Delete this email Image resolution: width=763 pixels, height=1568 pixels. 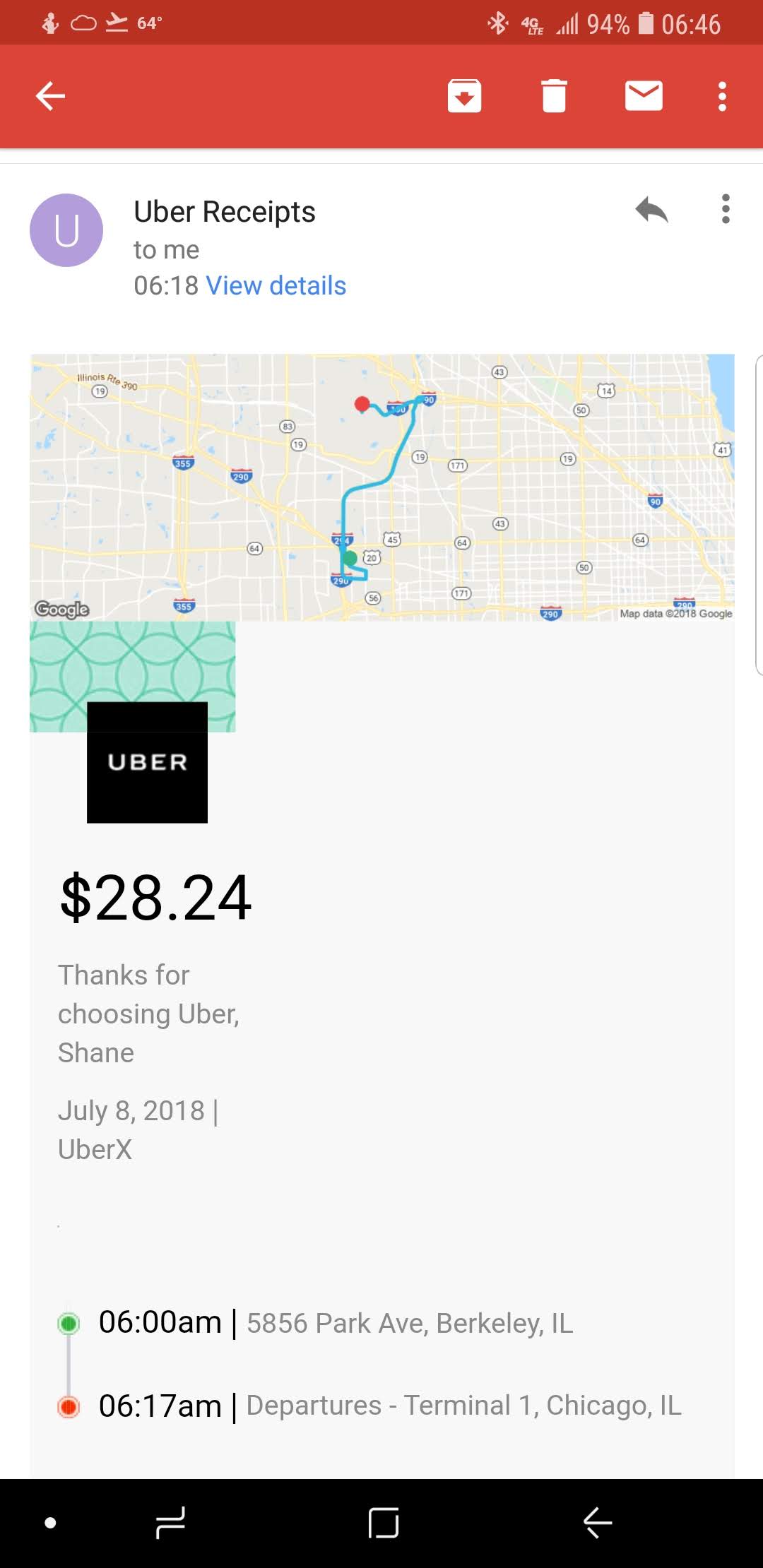pos(554,96)
